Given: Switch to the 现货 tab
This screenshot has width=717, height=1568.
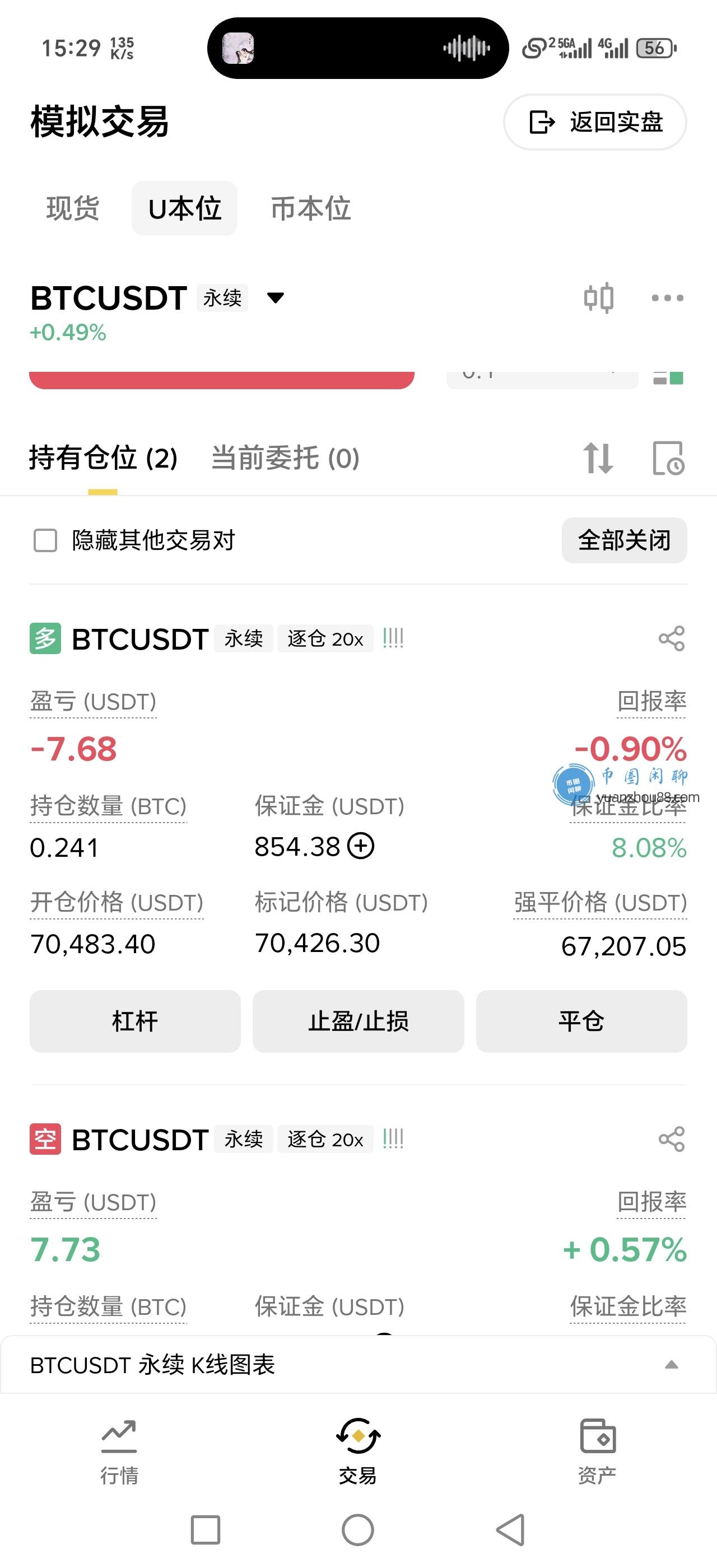Looking at the screenshot, I should click(73, 209).
